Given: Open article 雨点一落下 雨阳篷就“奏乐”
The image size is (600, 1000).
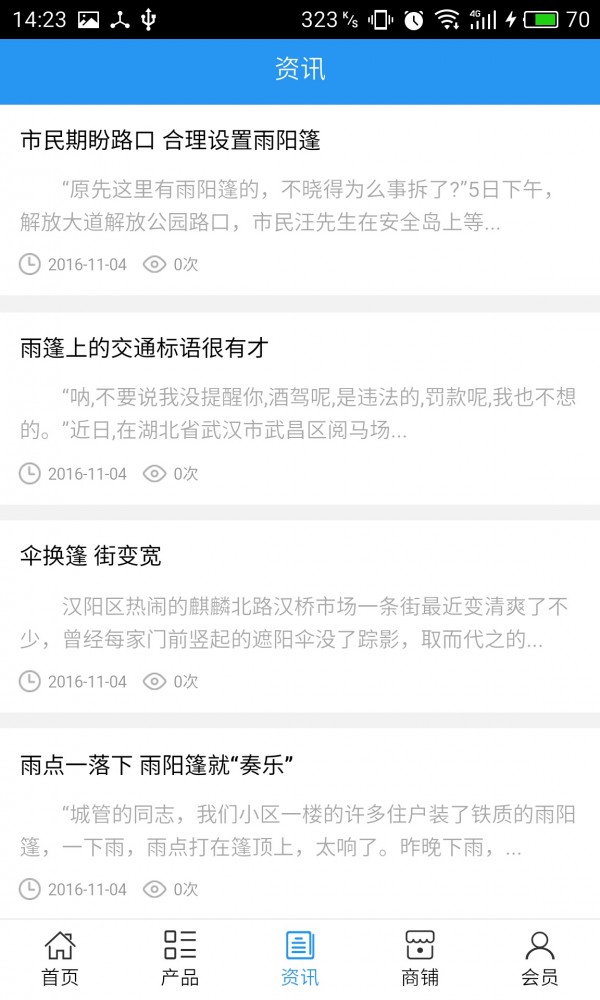Looking at the screenshot, I should click(156, 766).
